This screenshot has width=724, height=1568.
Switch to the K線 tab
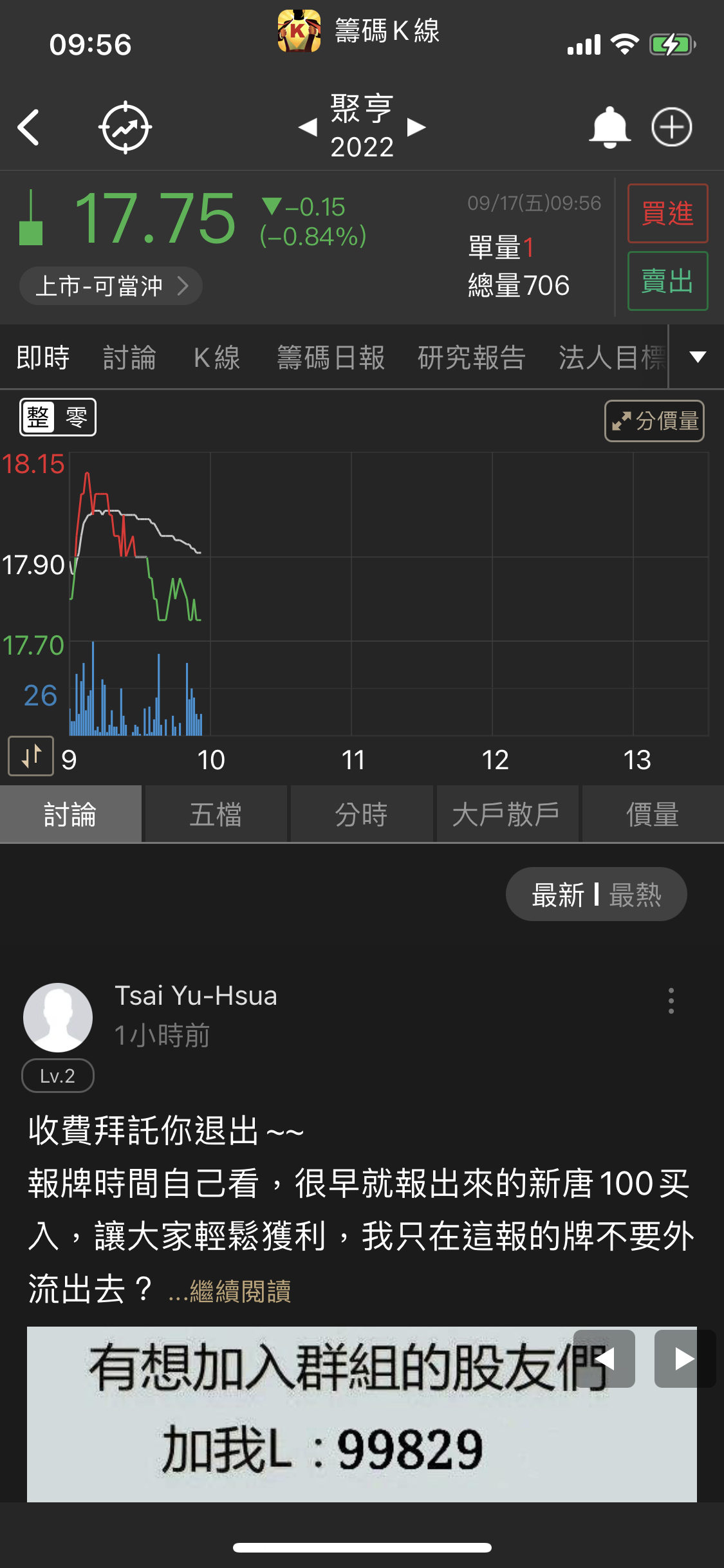coord(217,358)
